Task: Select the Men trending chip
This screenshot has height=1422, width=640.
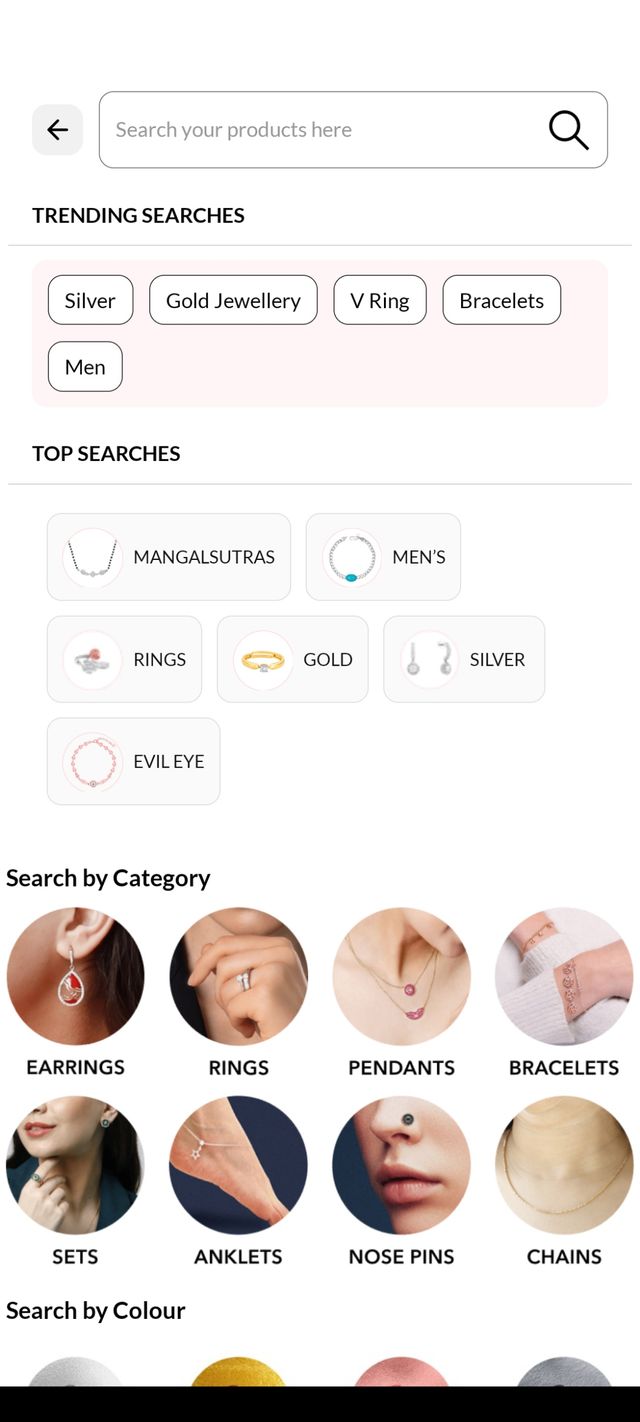Action: 85,367
